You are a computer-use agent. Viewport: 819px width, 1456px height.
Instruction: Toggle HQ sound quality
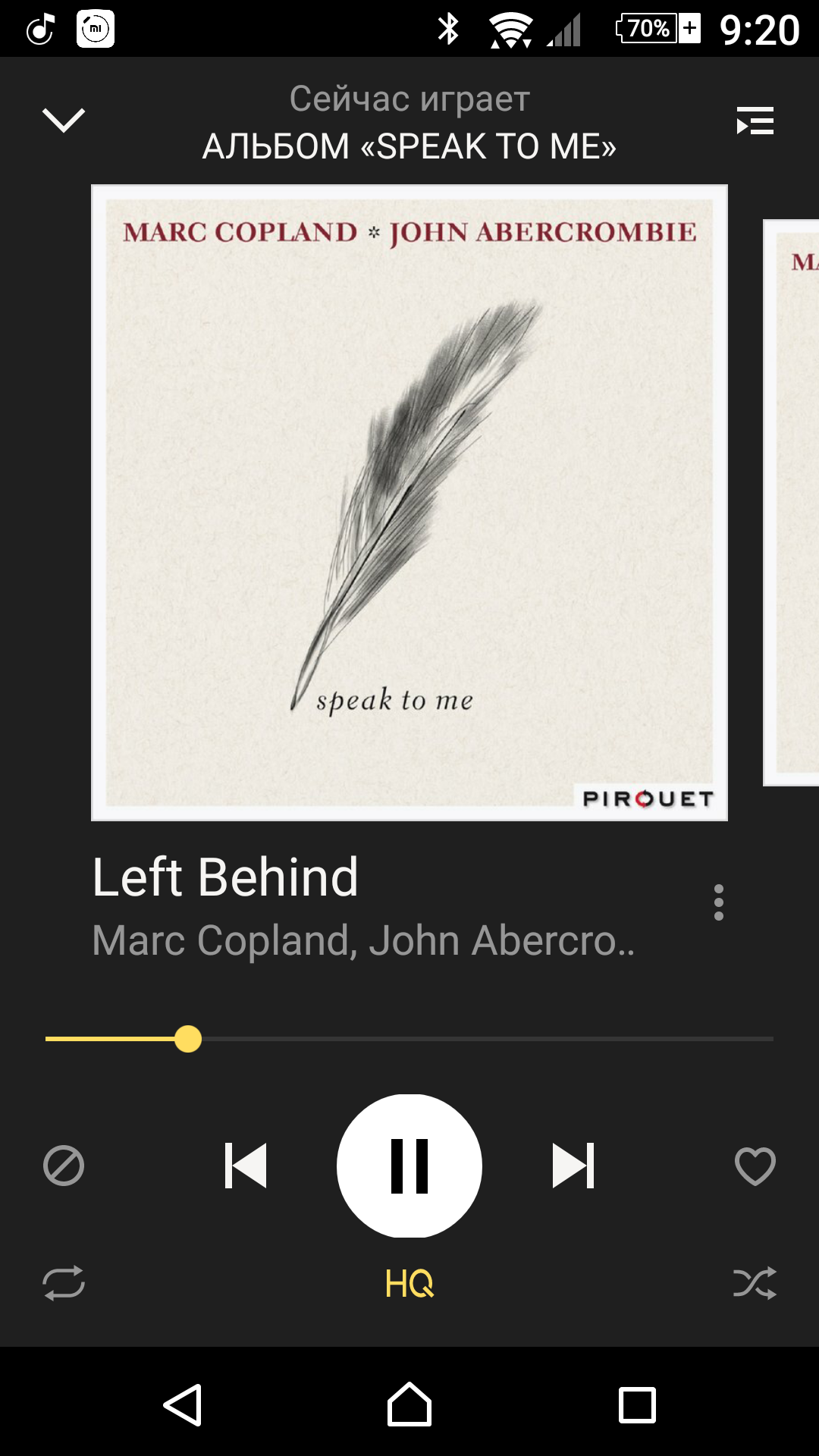[x=409, y=1283]
